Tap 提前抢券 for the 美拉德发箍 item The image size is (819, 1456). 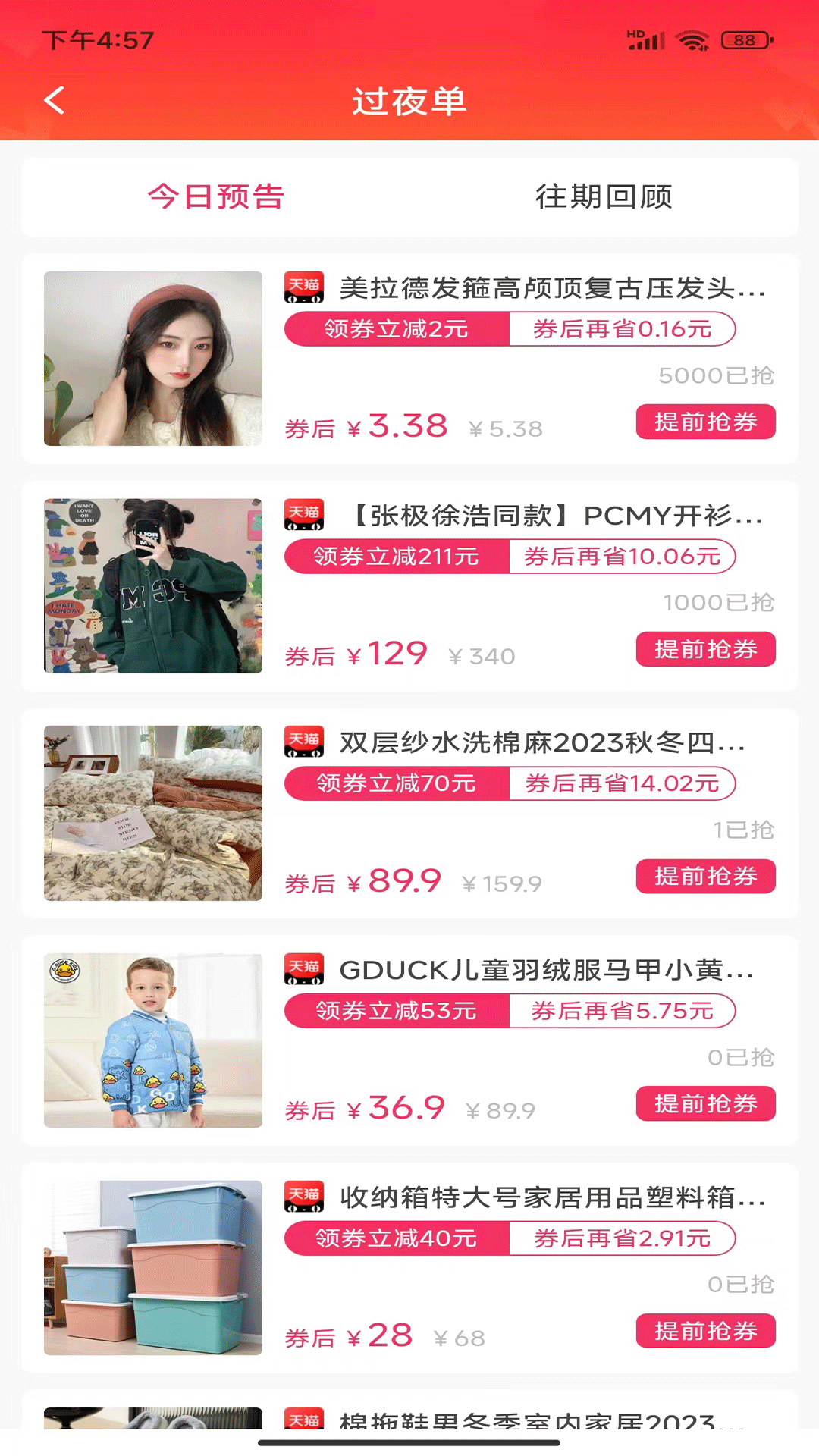705,422
